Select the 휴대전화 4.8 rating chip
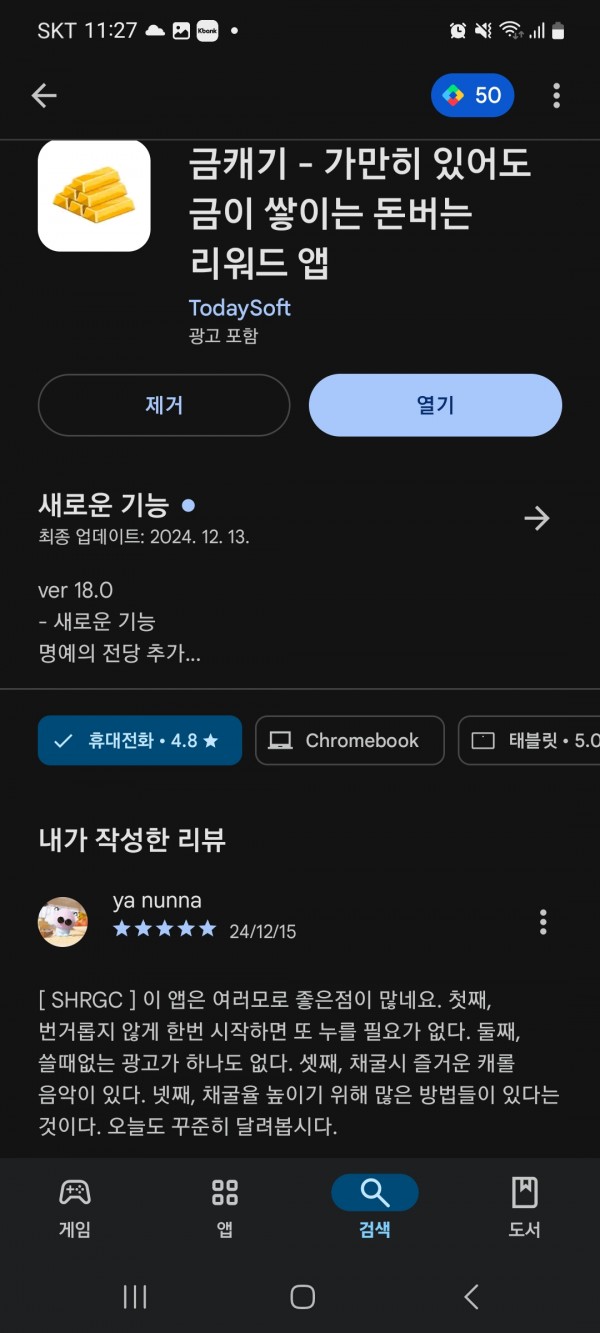600x1333 pixels. [140, 741]
